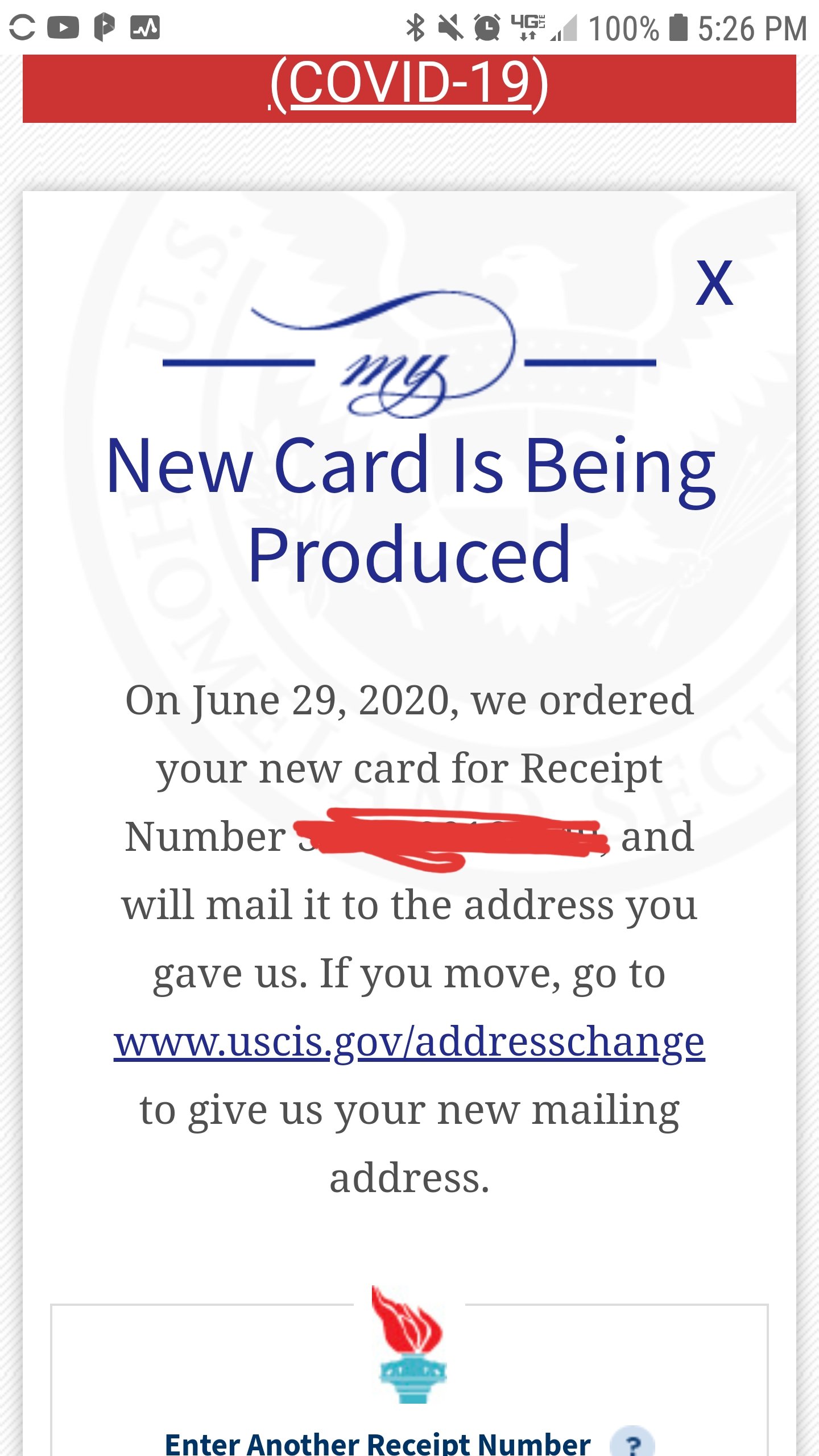Viewport: 819px width, 1456px height.
Task: Close the case status card
Action: point(714,283)
